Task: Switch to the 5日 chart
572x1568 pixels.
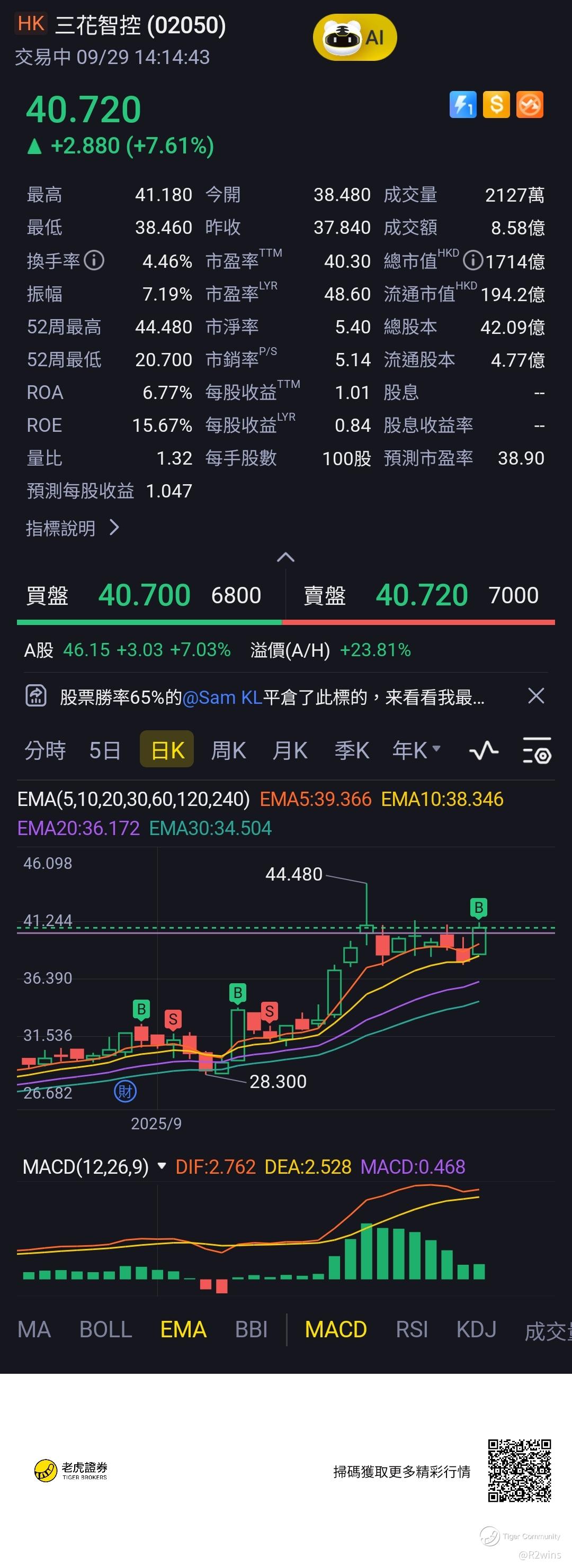Action: [x=104, y=750]
